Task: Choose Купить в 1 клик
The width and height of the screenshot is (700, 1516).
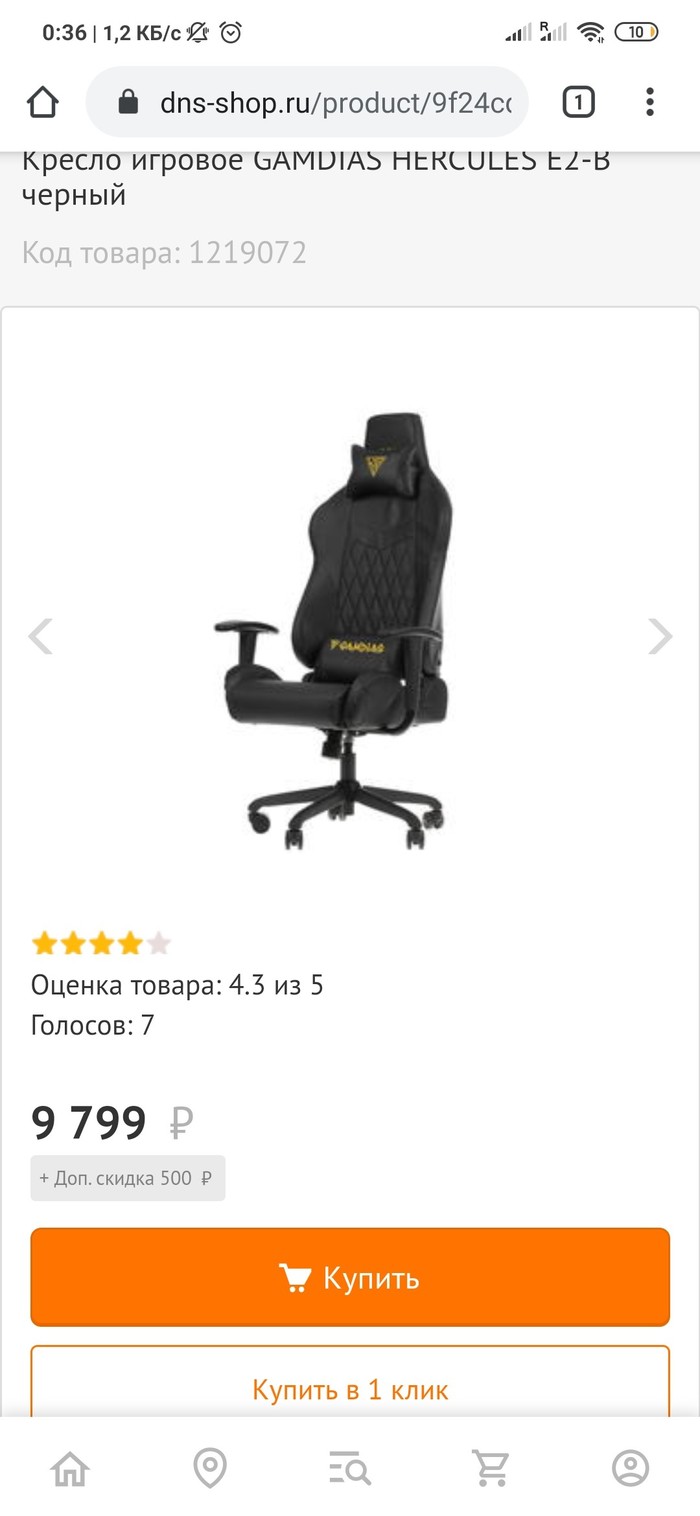Action: click(350, 1389)
